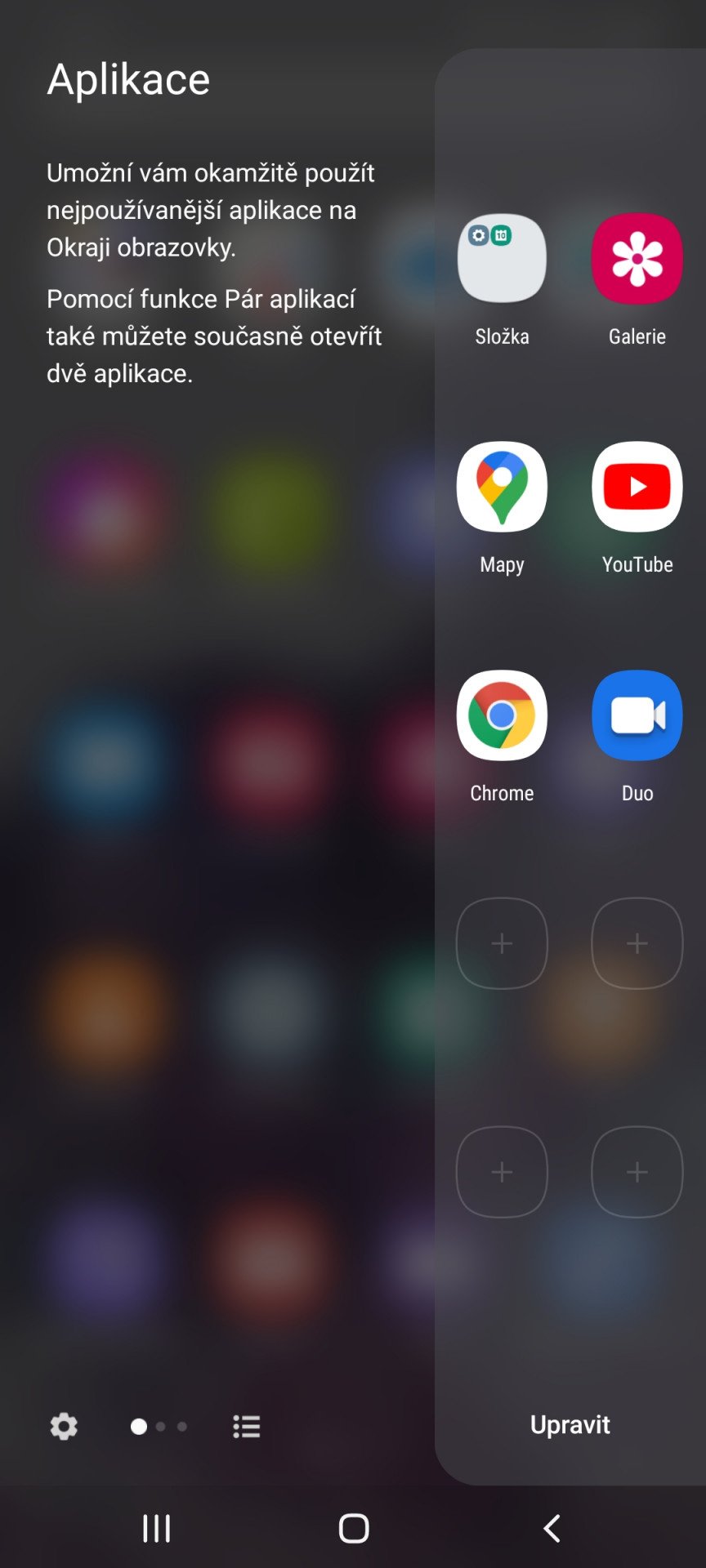Image resolution: width=706 pixels, height=1568 pixels.
Task: Go back using the navigation bar
Action: pyautogui.click(x=552, y=1528)
